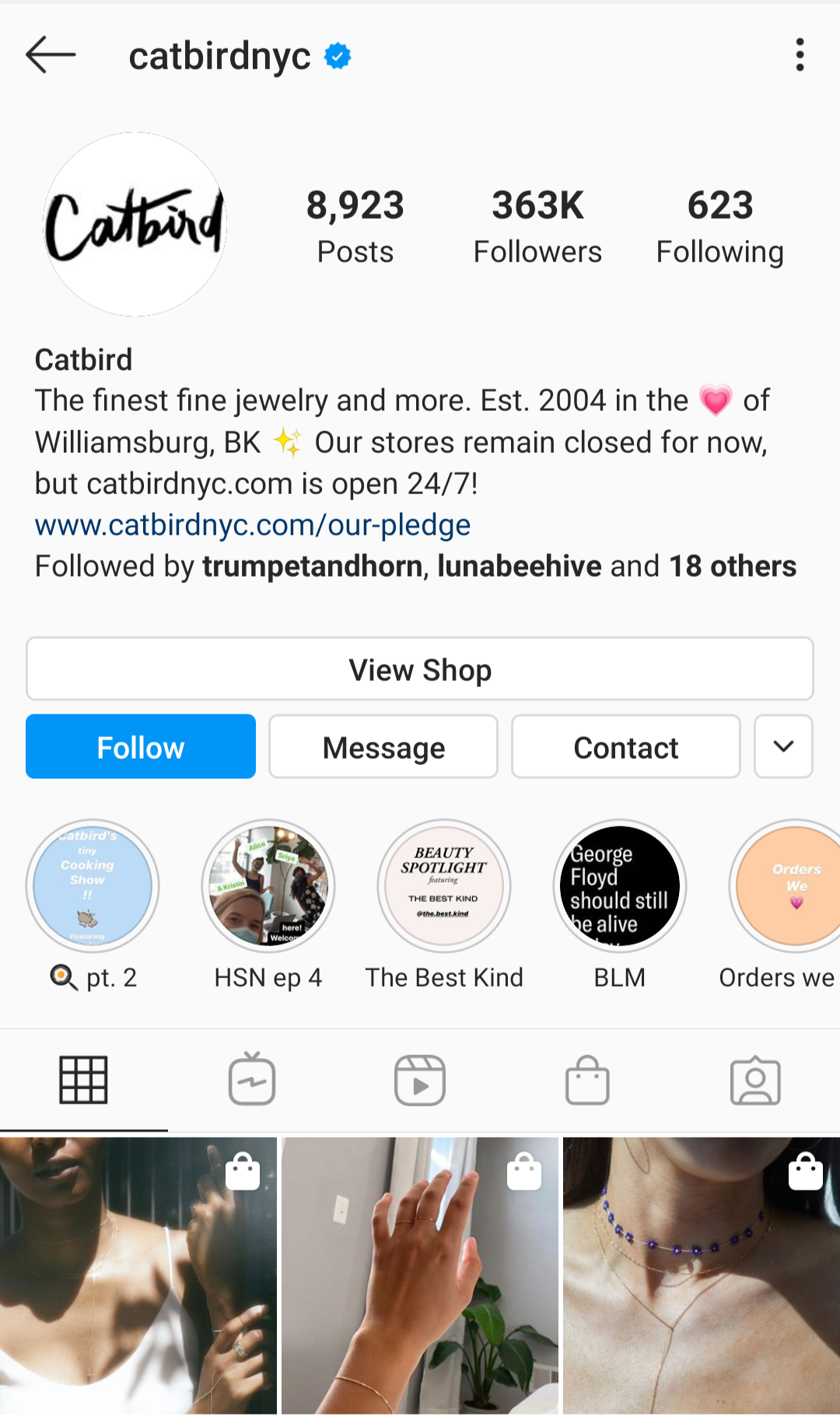This screenshot has width=840, height=1416.
Task: Open the Contact options
Action: (x=626, y=747)
